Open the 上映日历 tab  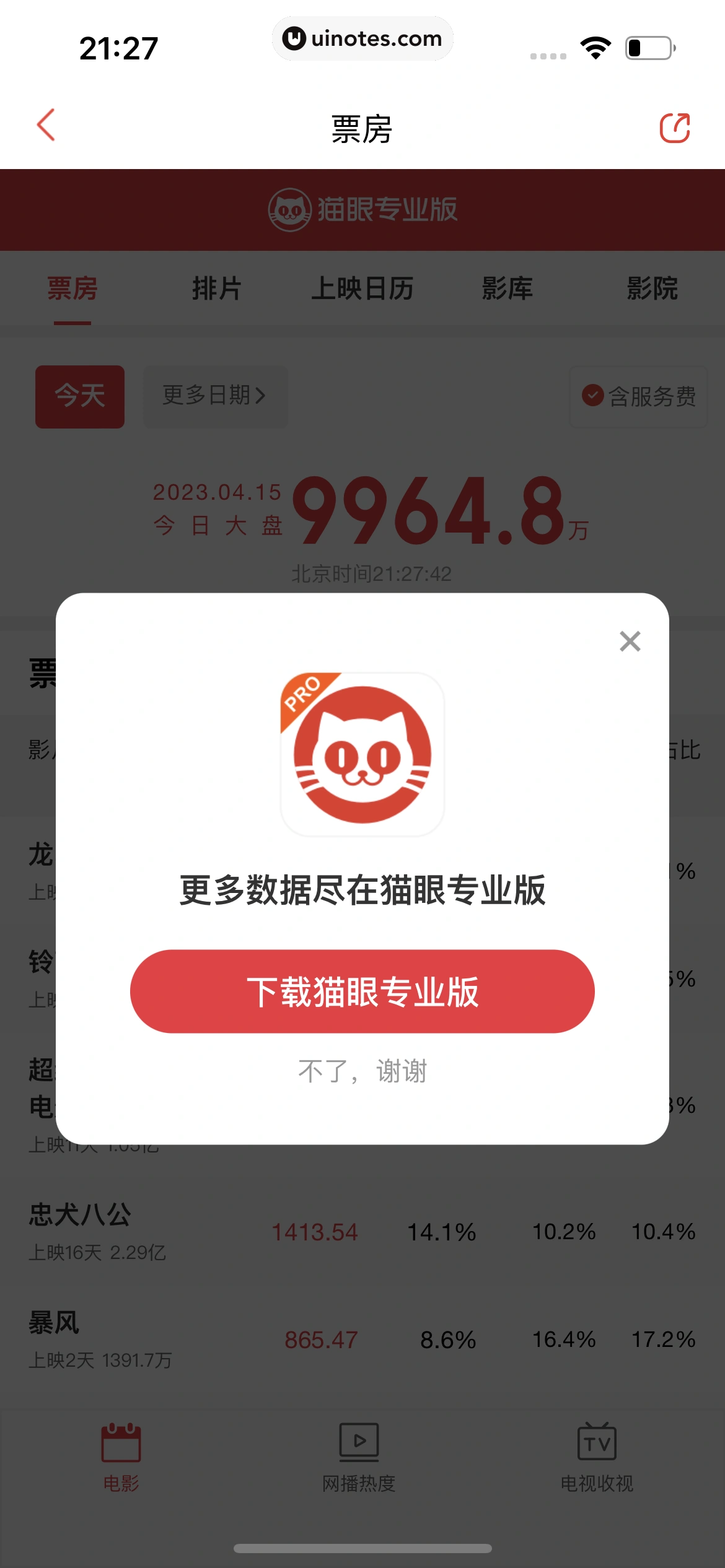362,289
